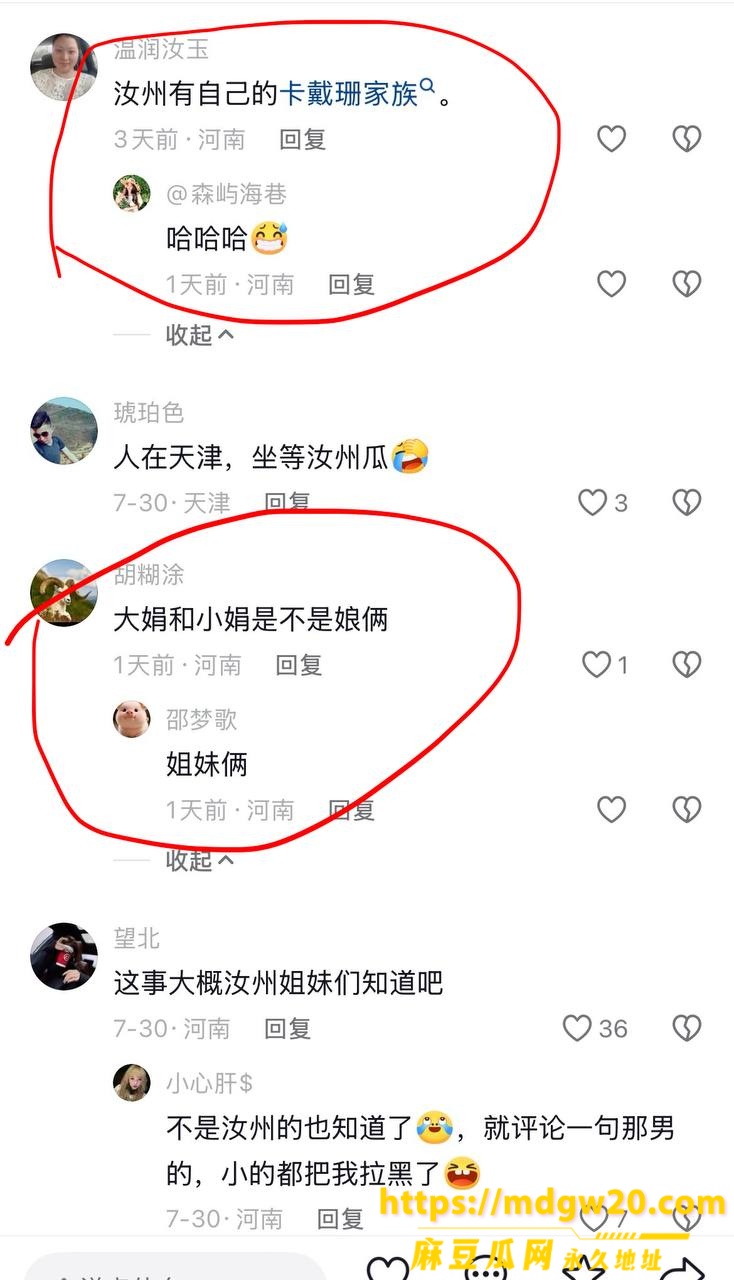Image resolution: width=734 pixels, height=1280 pixels.
Task: Open the 卡戴珊家族 search link
Action: click(x=355, y=95)
